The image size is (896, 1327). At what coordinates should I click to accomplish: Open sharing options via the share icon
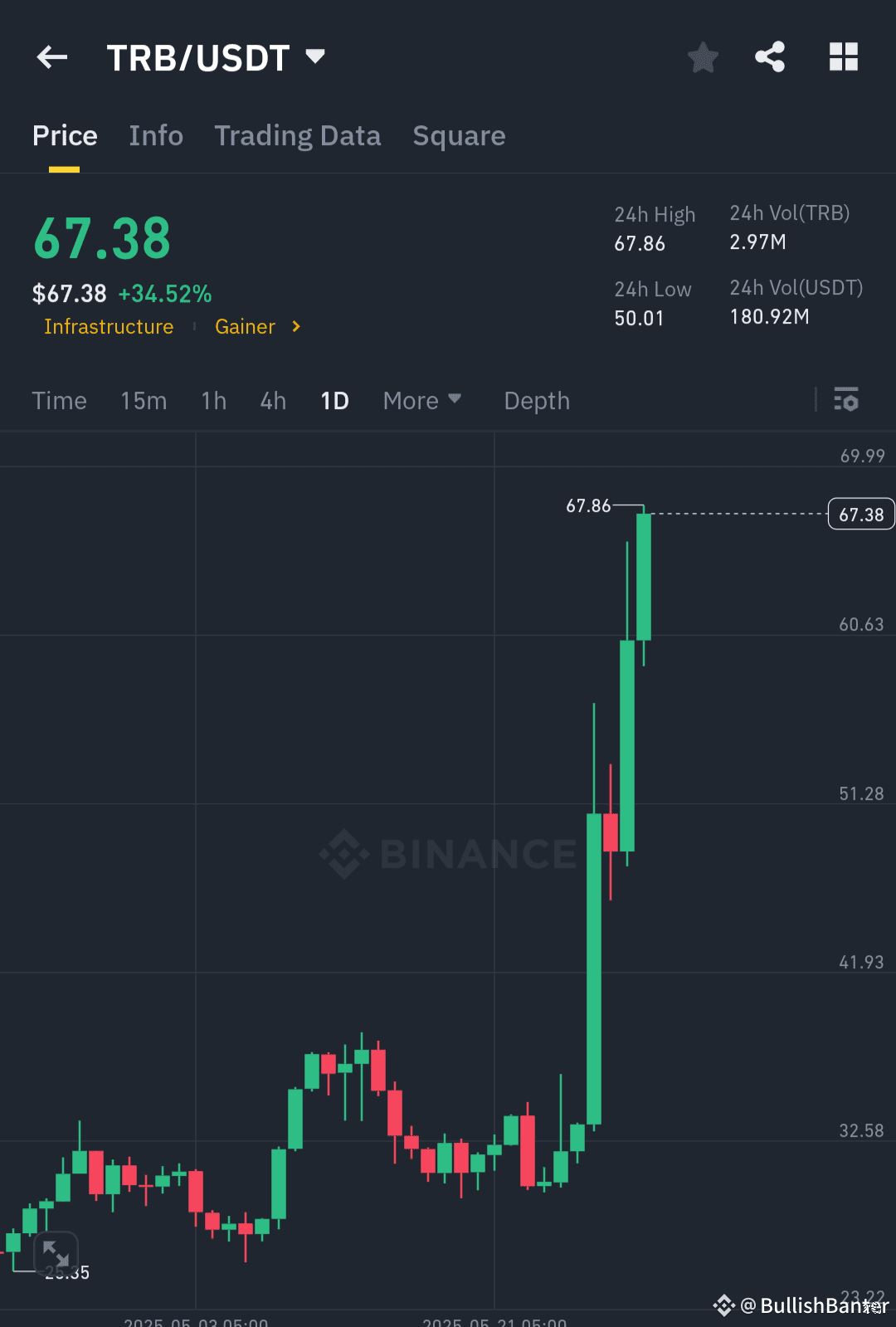[x=770, y=56]
